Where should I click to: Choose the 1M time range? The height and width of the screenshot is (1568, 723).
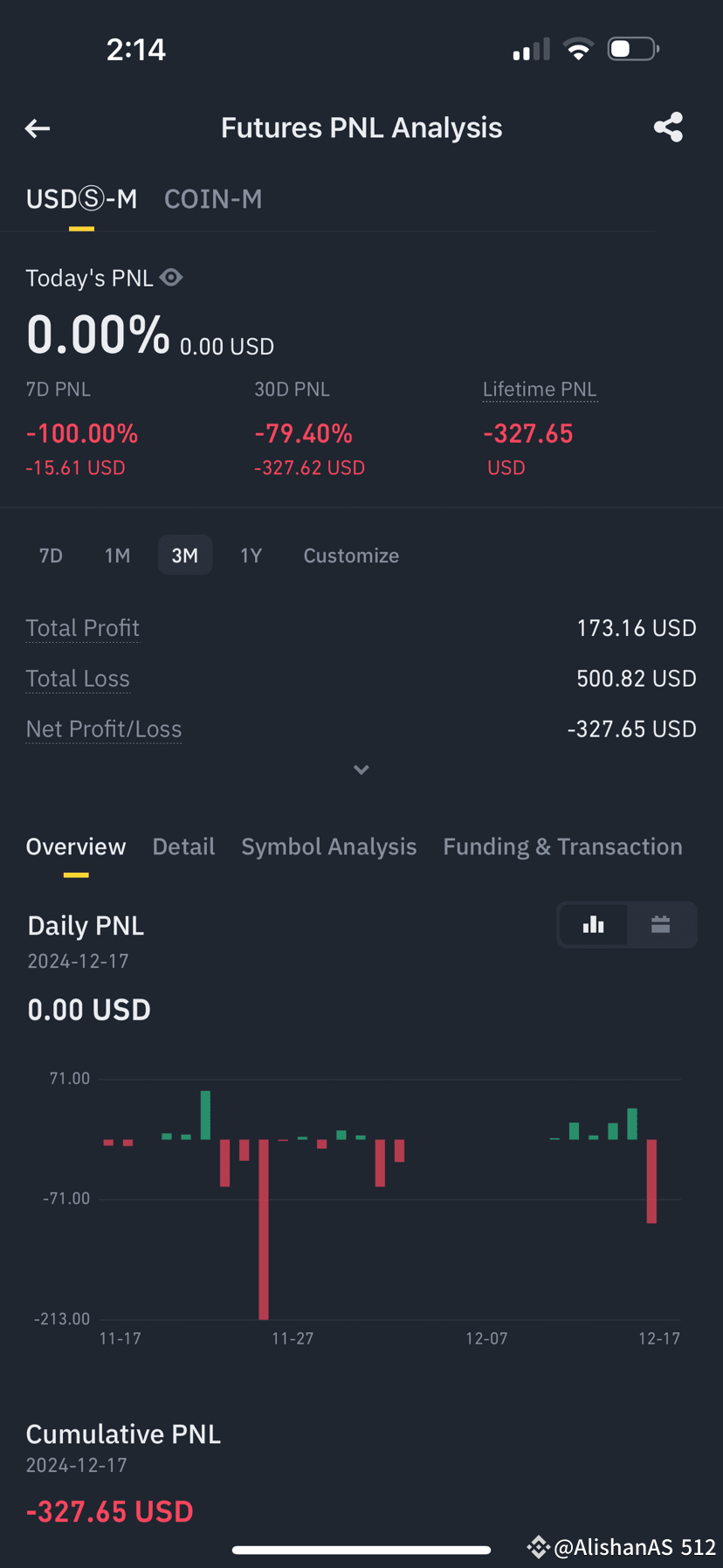[x=117, y=556]
